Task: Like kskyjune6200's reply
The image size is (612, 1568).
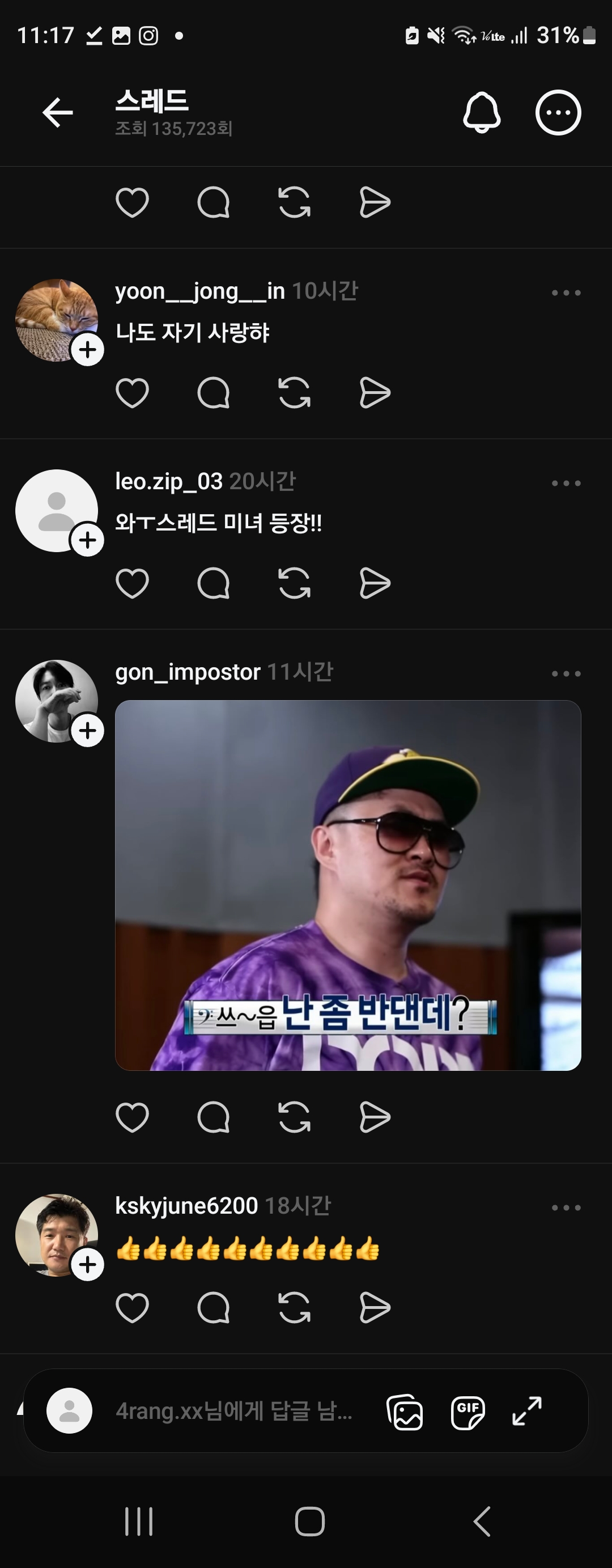Action: (x=132, y=1307)
